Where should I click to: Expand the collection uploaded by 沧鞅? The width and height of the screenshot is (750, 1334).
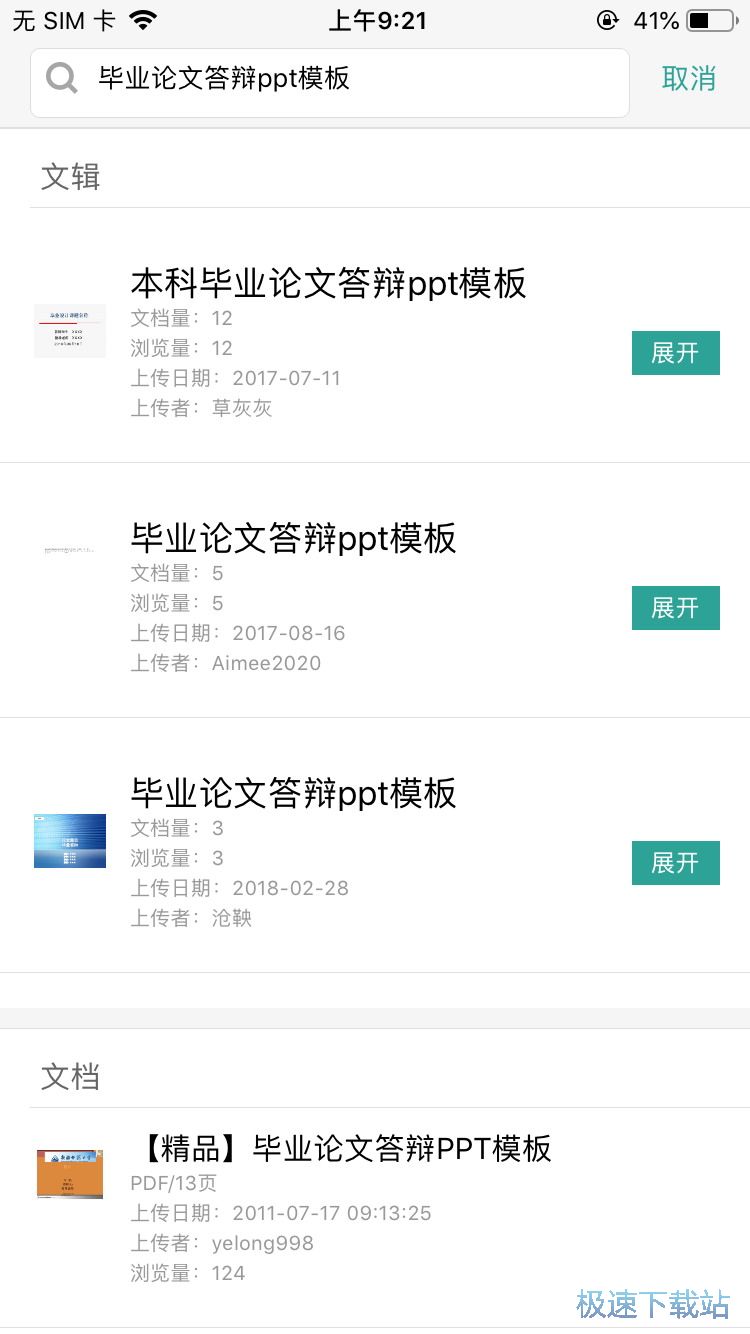675,863
